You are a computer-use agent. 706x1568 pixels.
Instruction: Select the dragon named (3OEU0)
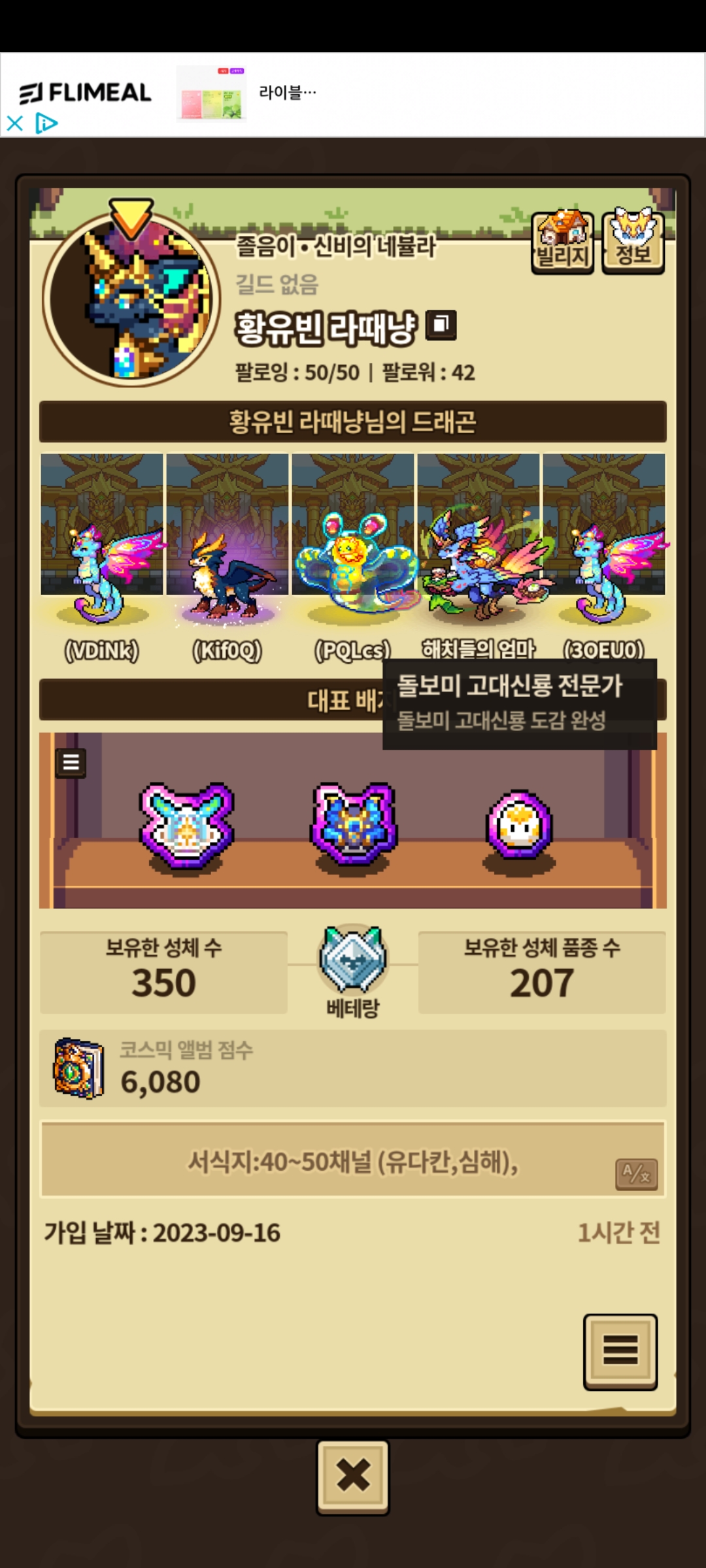(604, 555)
